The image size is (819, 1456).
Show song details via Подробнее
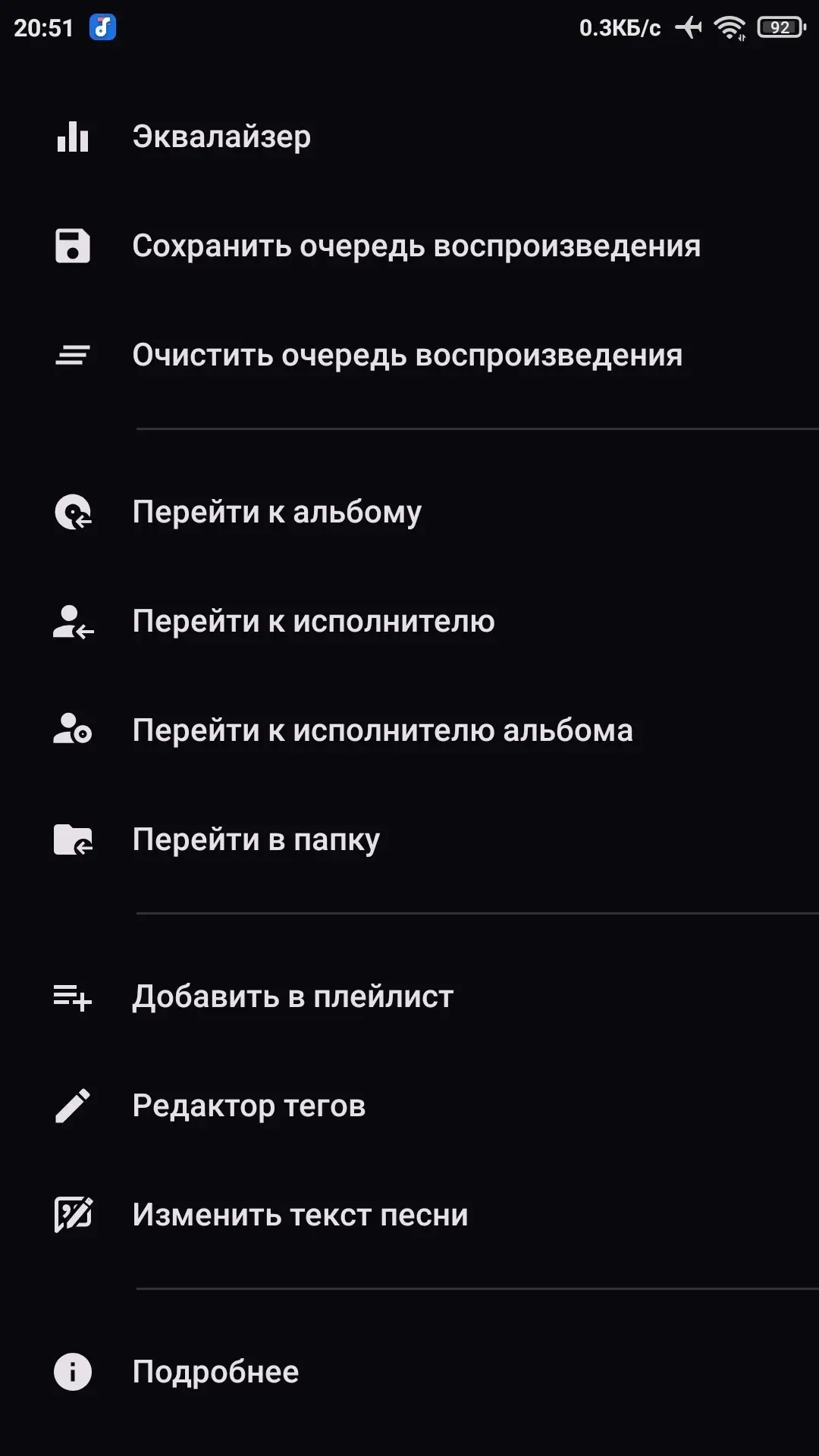coord(409,1372)
